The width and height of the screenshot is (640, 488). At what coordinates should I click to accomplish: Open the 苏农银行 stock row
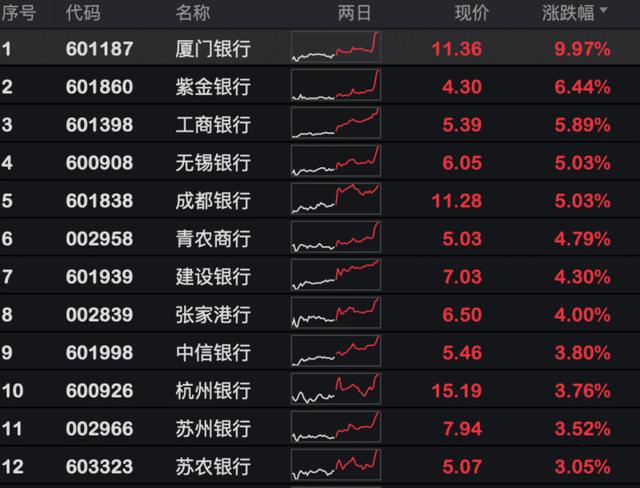212,466
